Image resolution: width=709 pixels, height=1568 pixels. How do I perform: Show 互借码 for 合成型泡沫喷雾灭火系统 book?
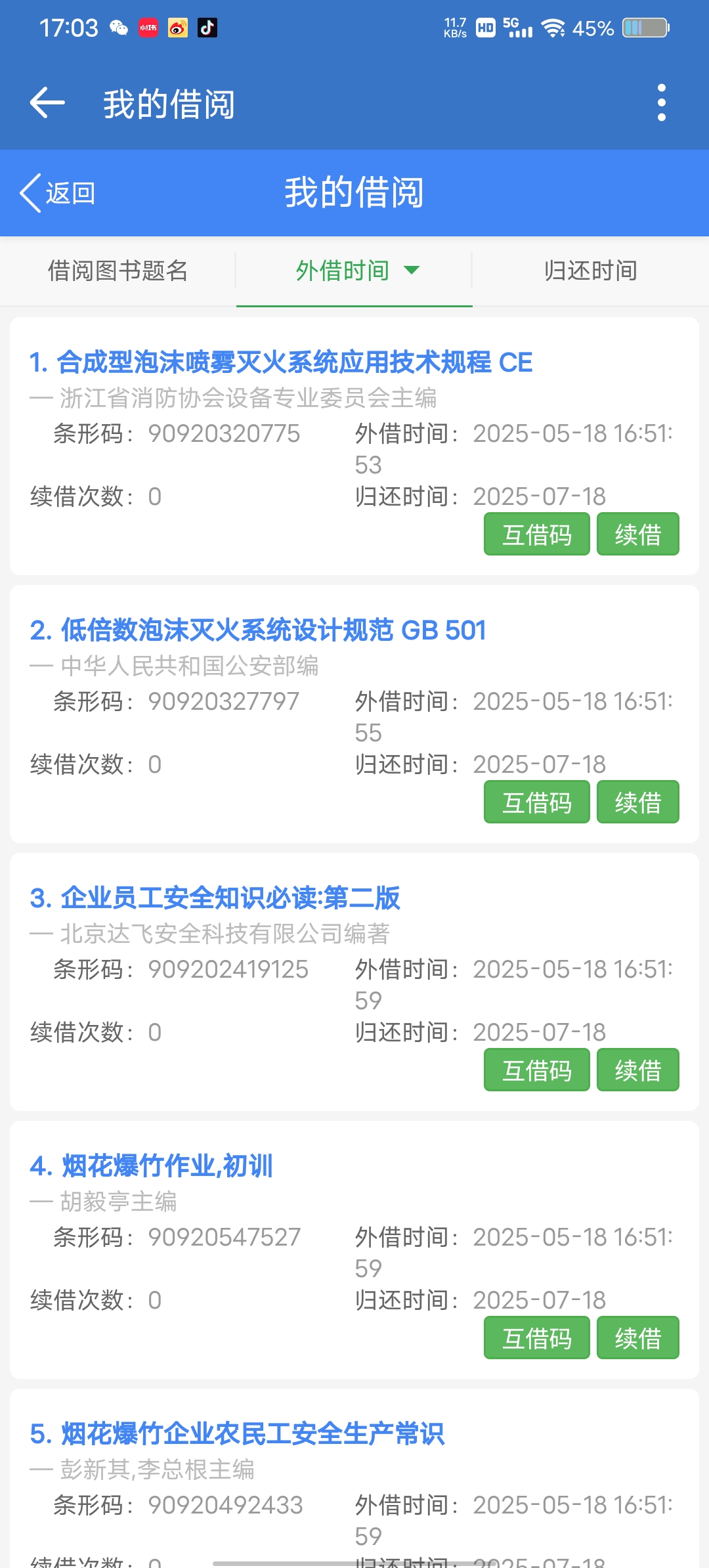click(536, 534)
